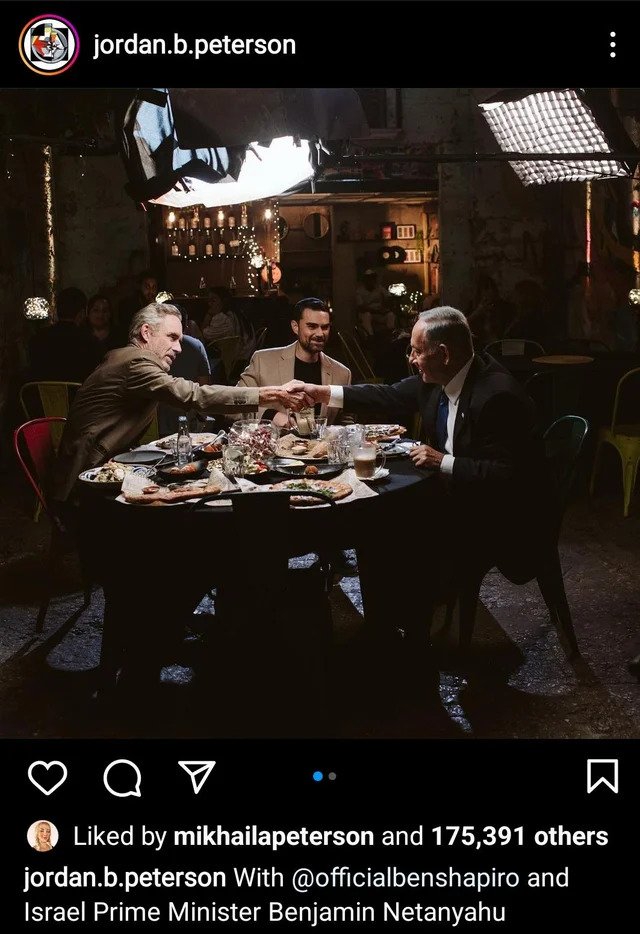
Task: Like this post with the heart icon
Action: click(x=47, y=777)
